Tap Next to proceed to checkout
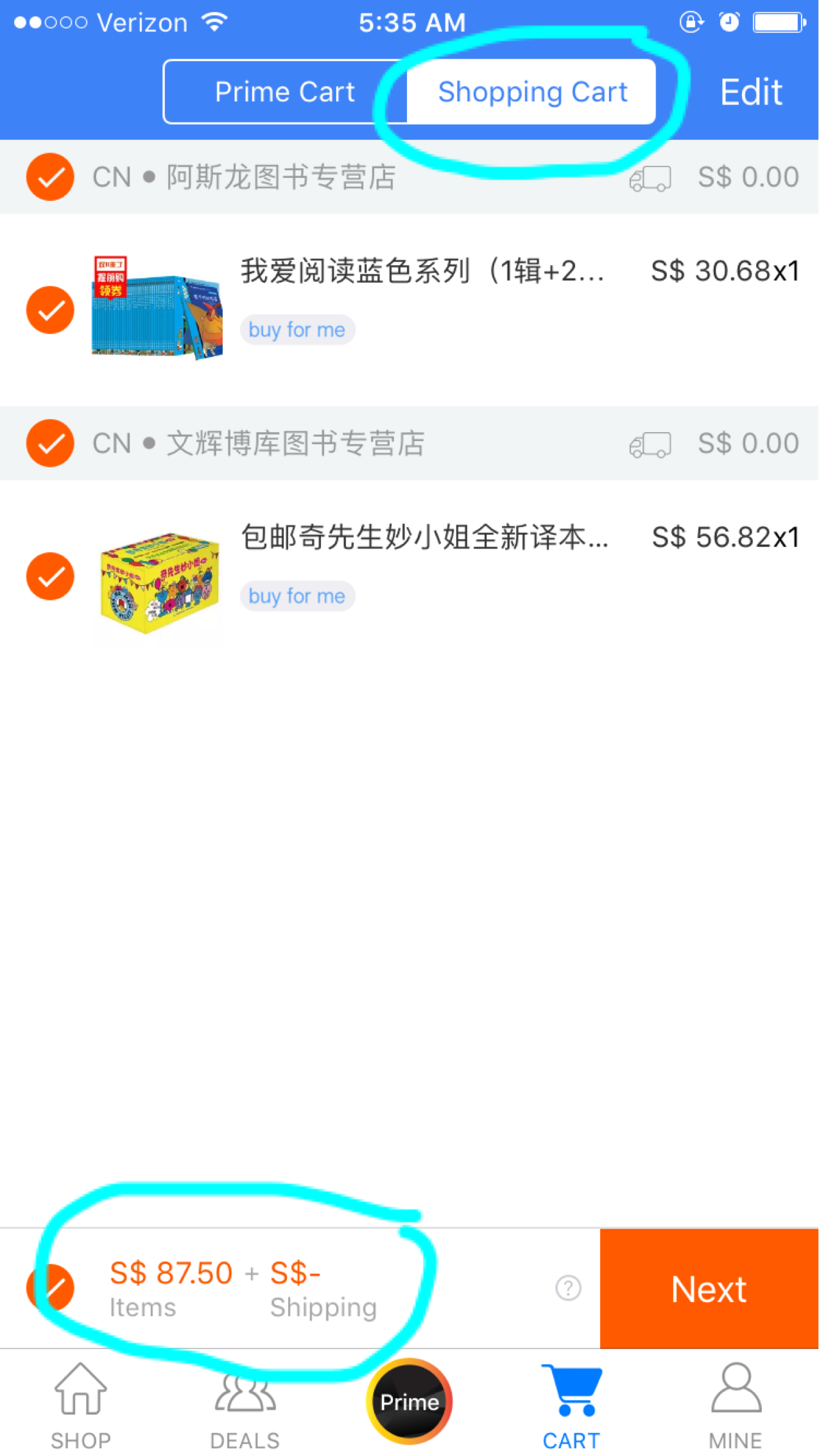Viewport: 819px width, 1456px height. (x=709, y=1288)
